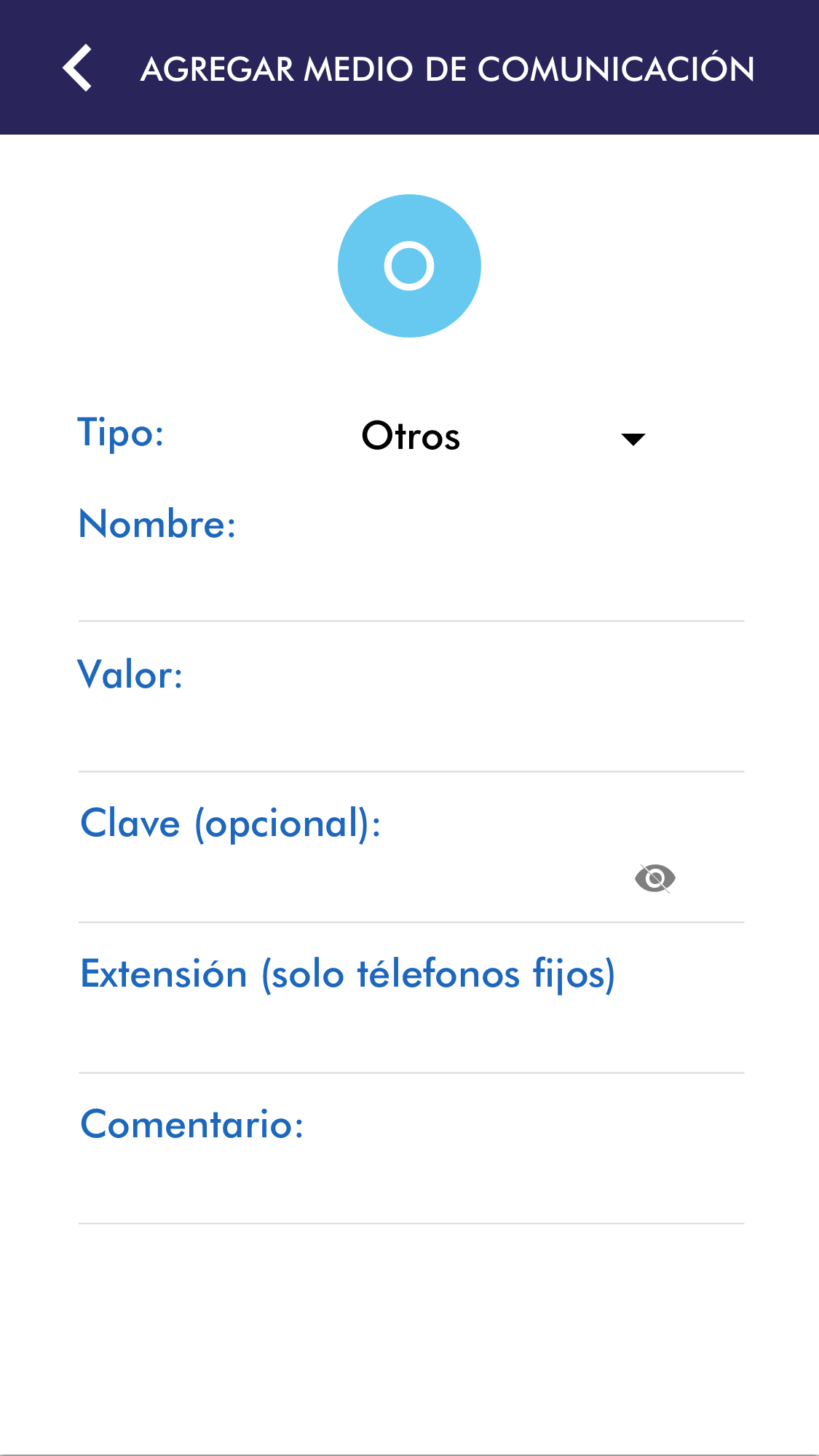819x1456 pixels.
Task: Focus the Valor text field
Action: point(410,736)
